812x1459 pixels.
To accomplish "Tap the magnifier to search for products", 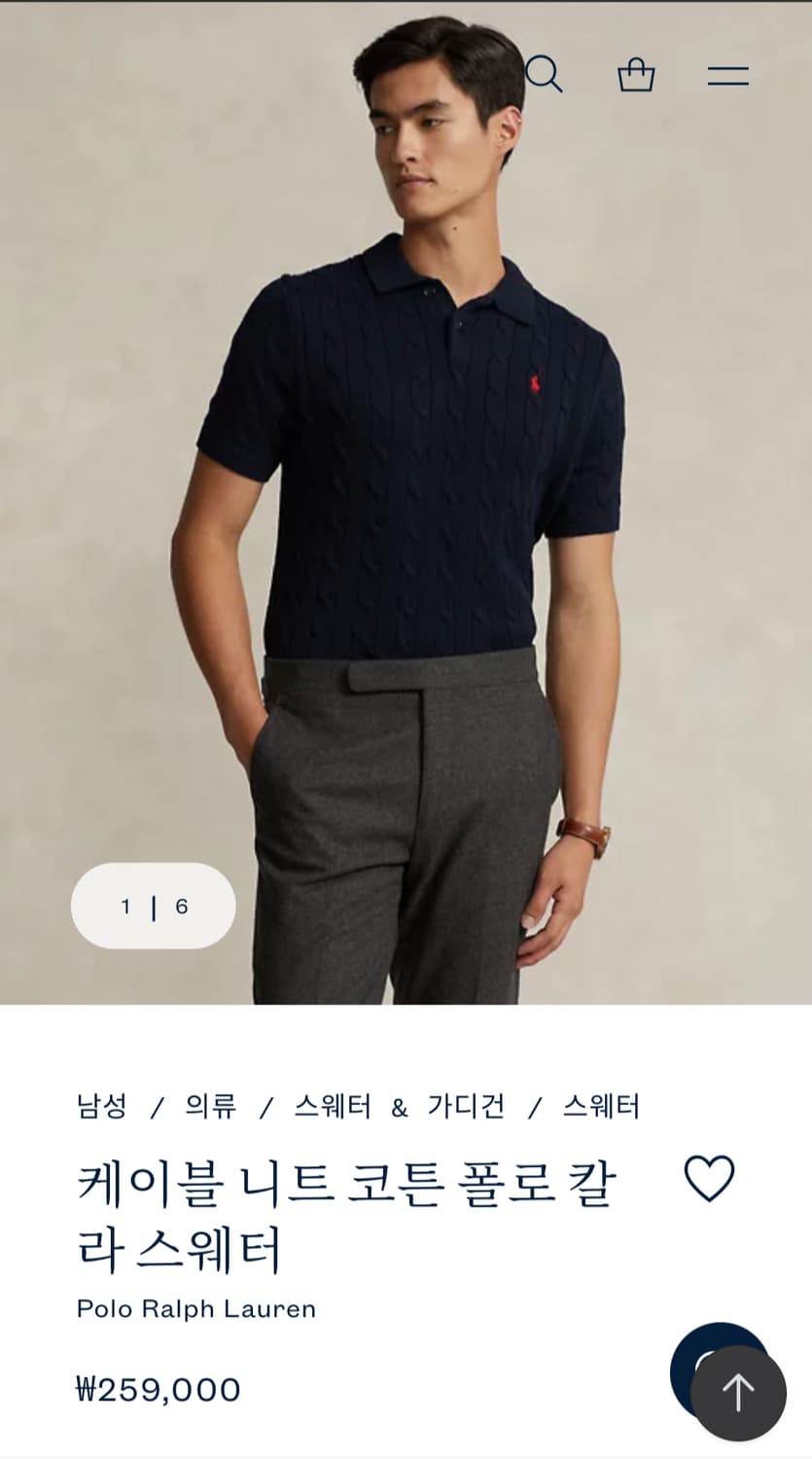I will point(545,75).
